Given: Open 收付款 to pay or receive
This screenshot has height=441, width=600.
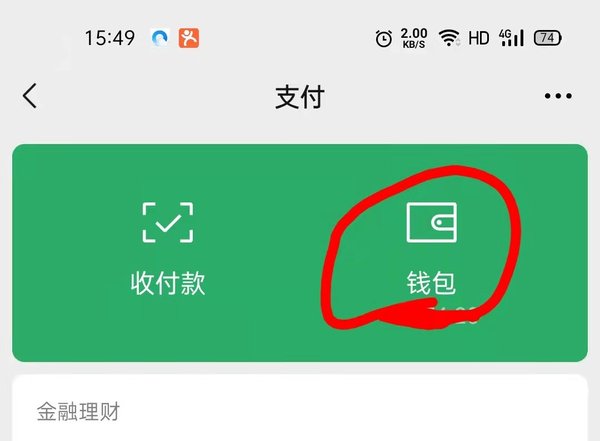Looking at the screenshot, I should (167, 247).
